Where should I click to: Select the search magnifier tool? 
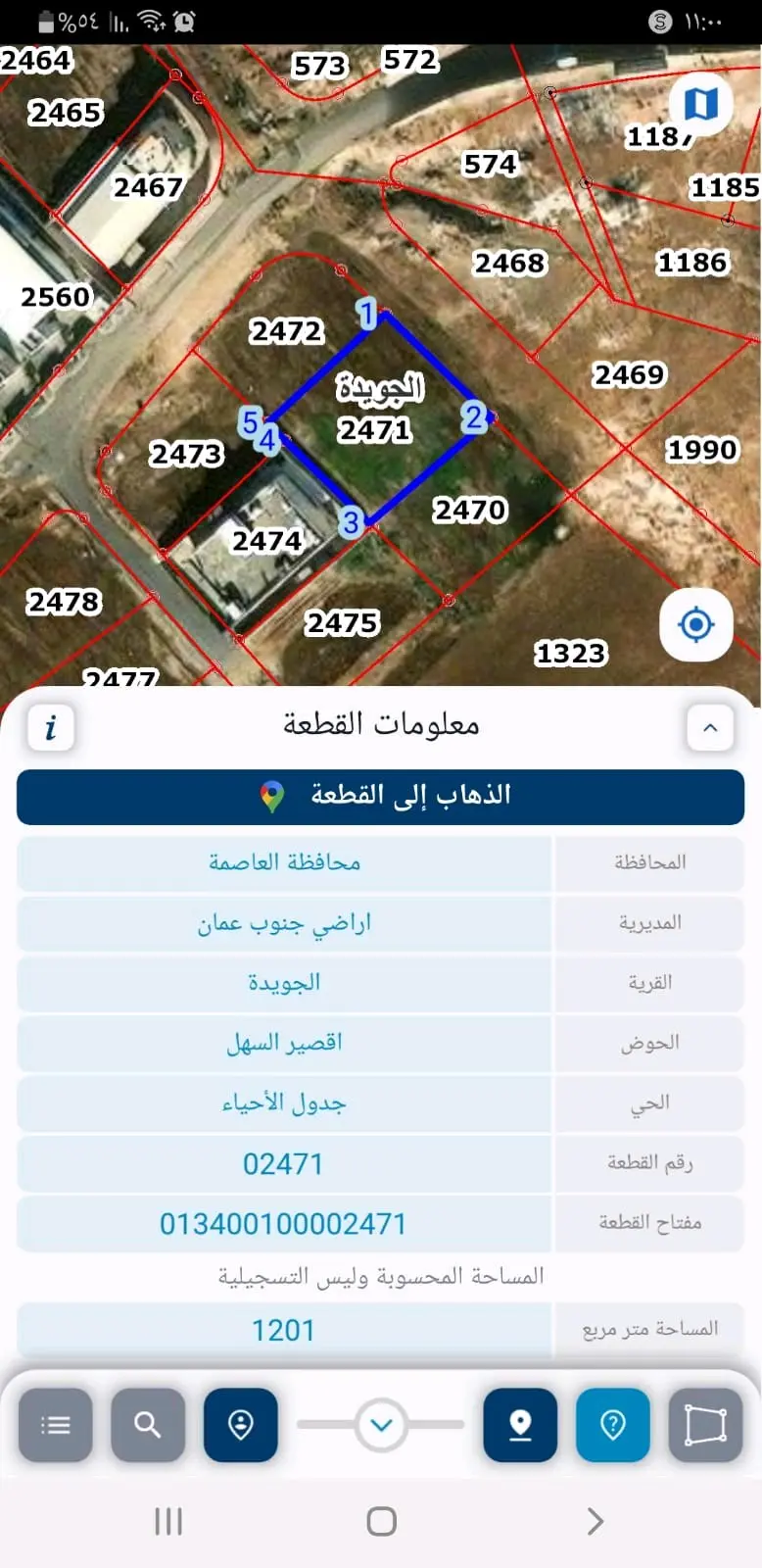148,1426
